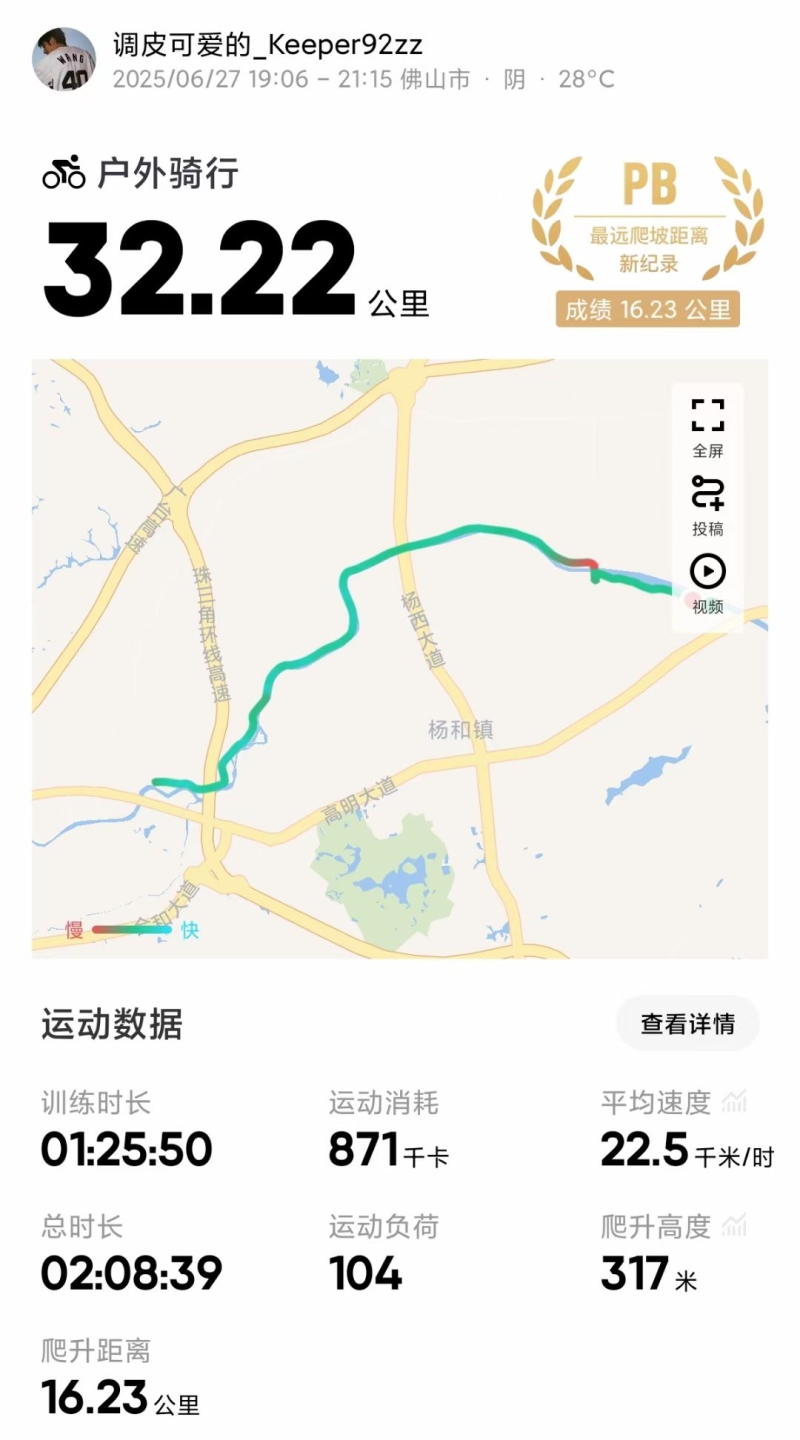The image size is (800, 1440).
Task: Open the chart icon beside 平均速度
Action: point(735,1103)
